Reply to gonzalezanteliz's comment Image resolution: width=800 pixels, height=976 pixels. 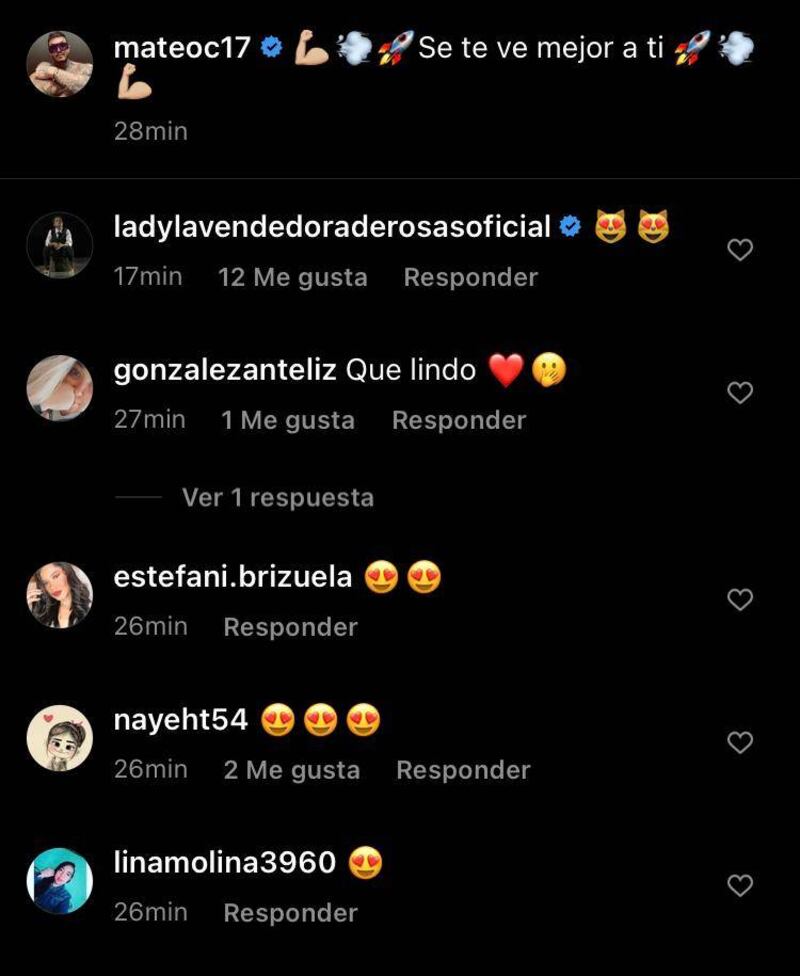(x=458, y=420)
